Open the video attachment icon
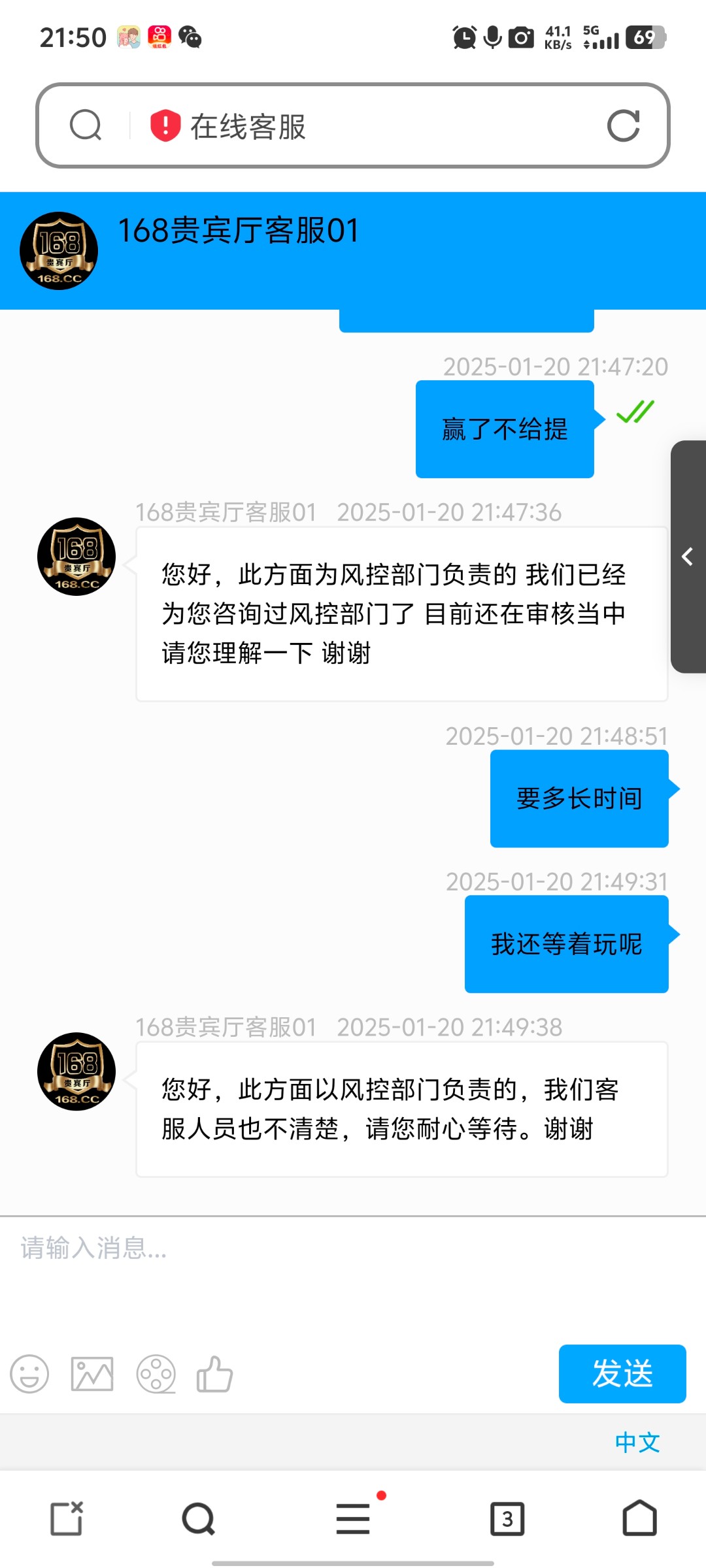 coord(155,1374)
